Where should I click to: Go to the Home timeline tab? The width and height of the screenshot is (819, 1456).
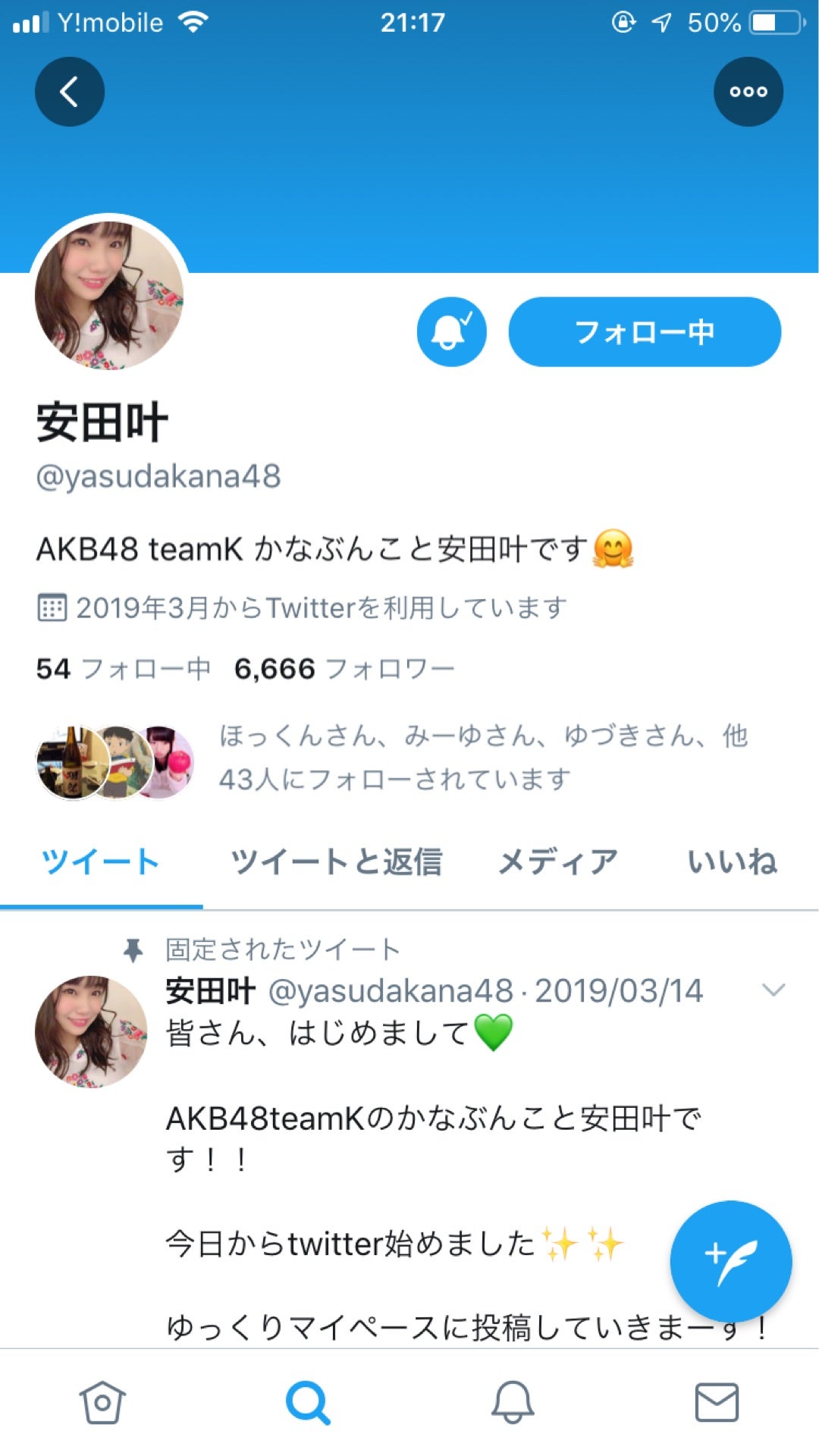[x=102, y=1403]
